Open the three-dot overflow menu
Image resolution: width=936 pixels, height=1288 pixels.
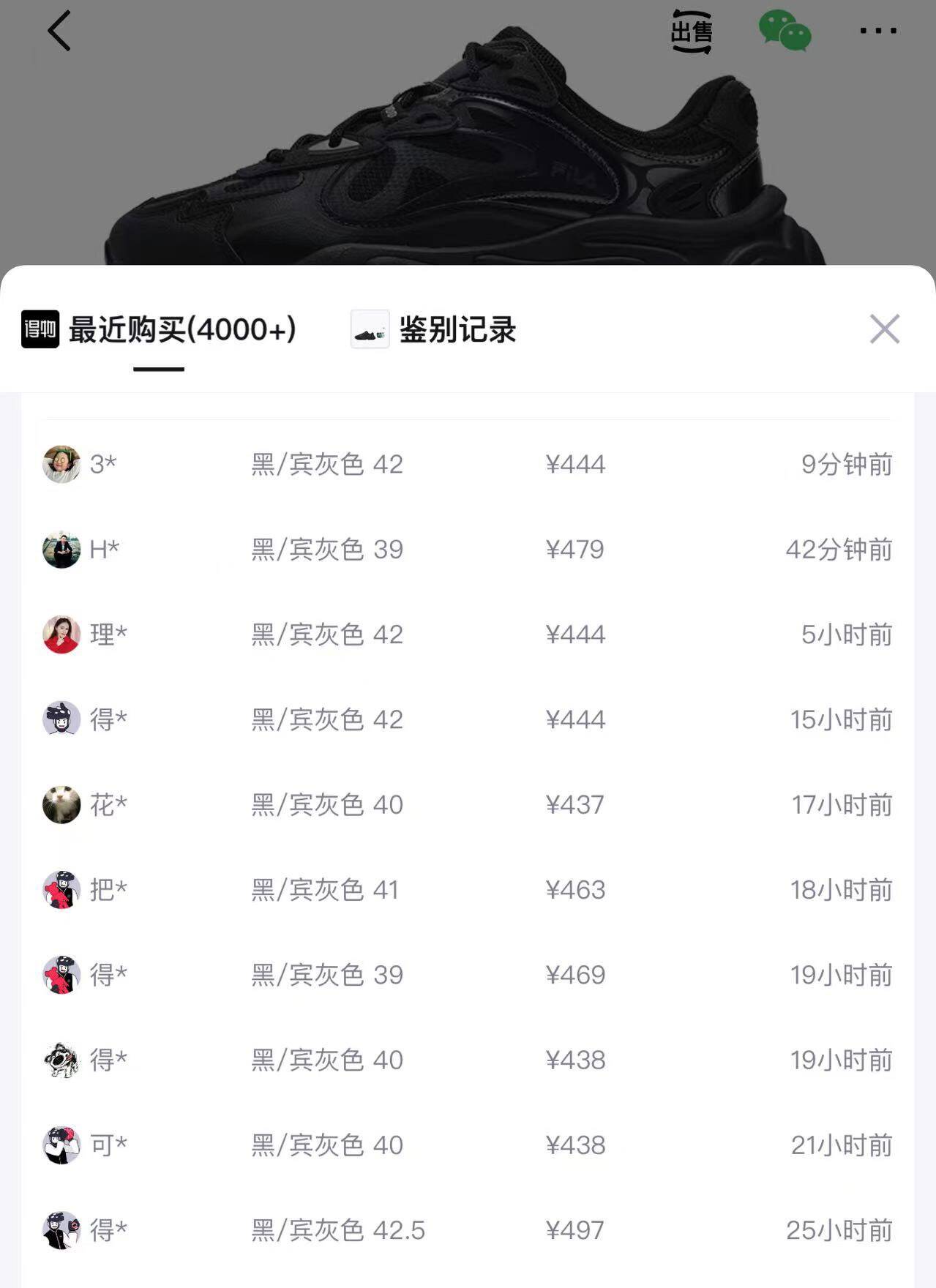pyautogui.click(x=877, y=31)
